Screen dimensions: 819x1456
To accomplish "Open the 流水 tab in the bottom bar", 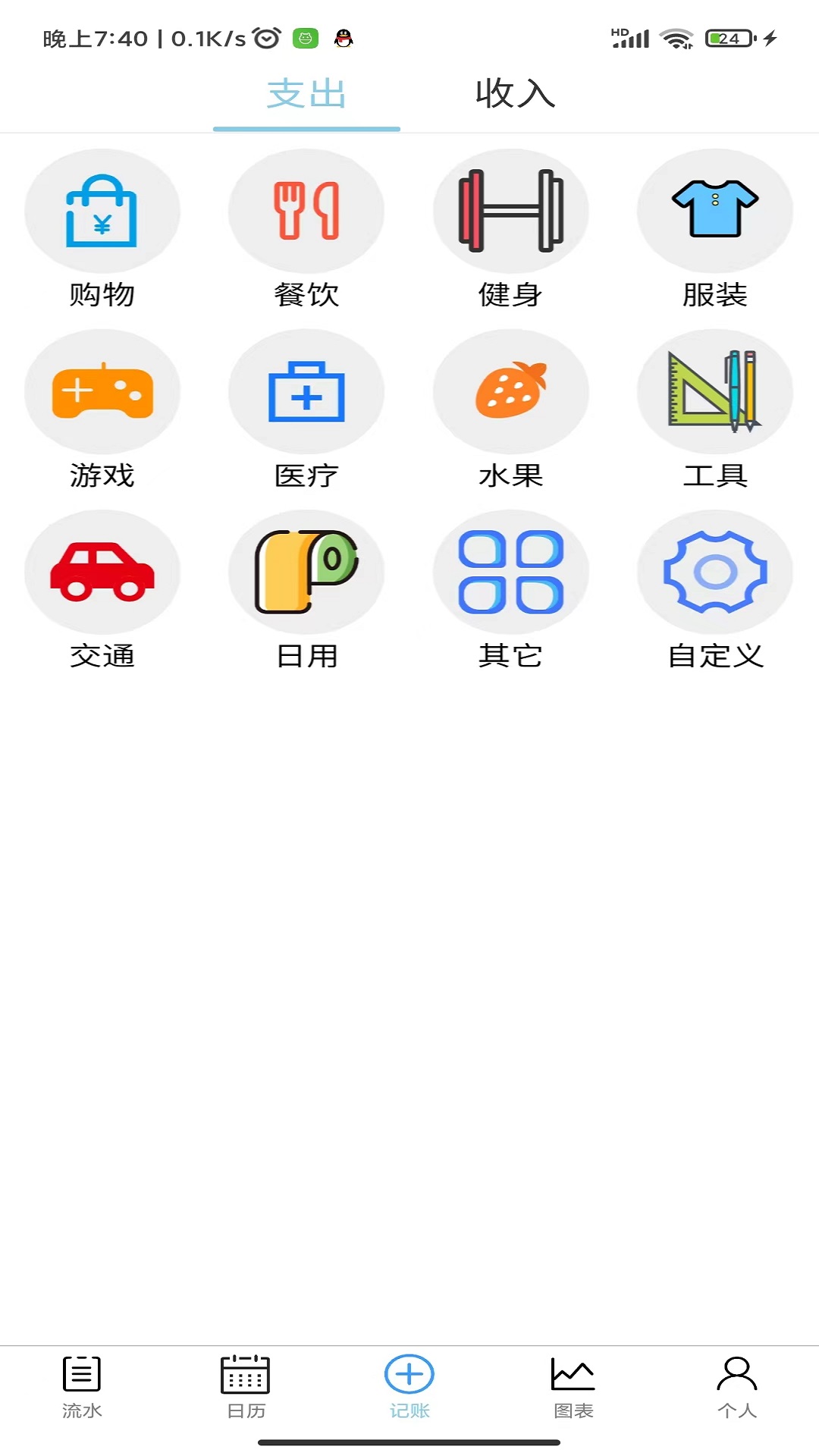I will tap(82, 1387).
